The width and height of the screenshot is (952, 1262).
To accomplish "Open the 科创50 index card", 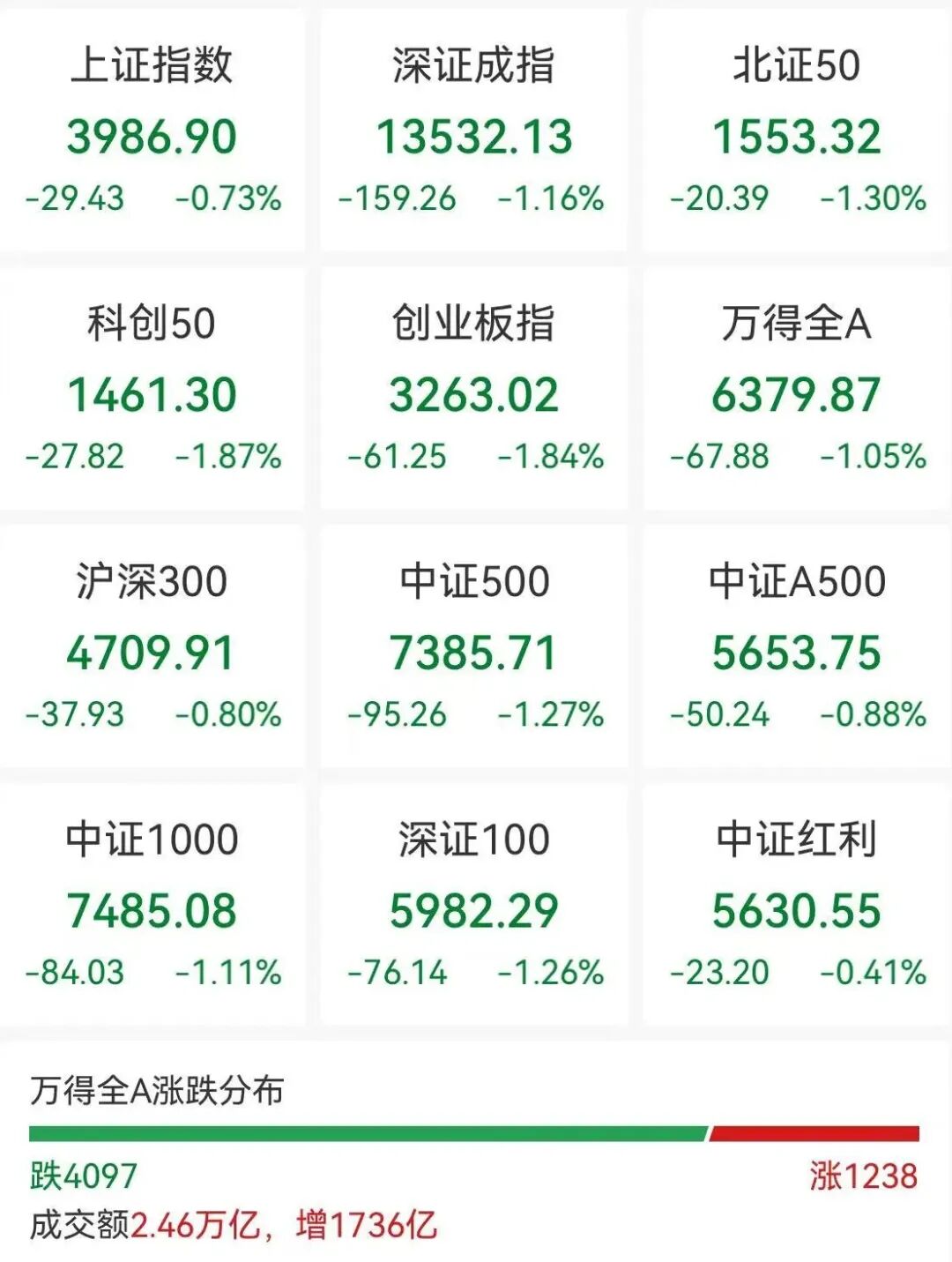I will coord(152,390).
